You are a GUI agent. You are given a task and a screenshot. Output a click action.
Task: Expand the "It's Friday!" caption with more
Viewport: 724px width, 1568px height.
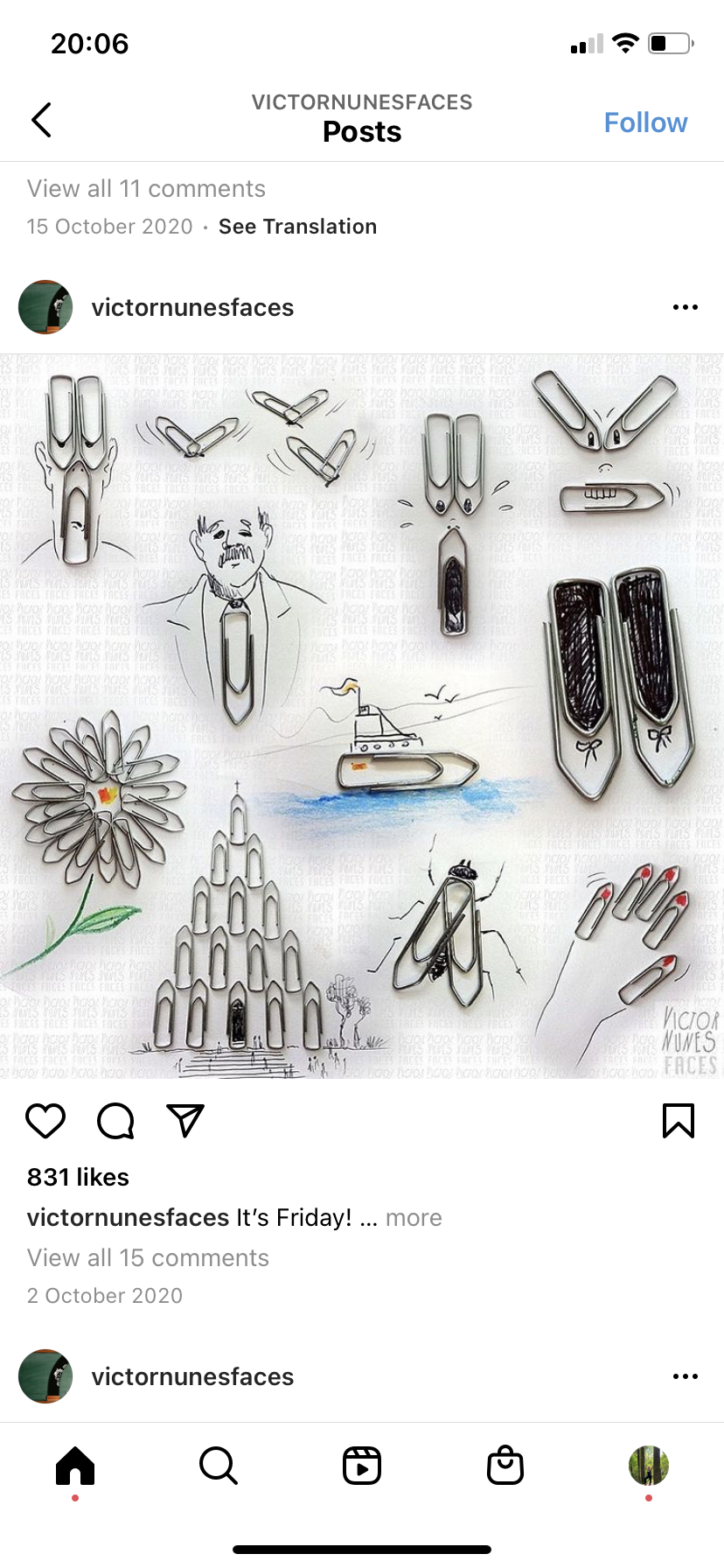[414, 1217]
